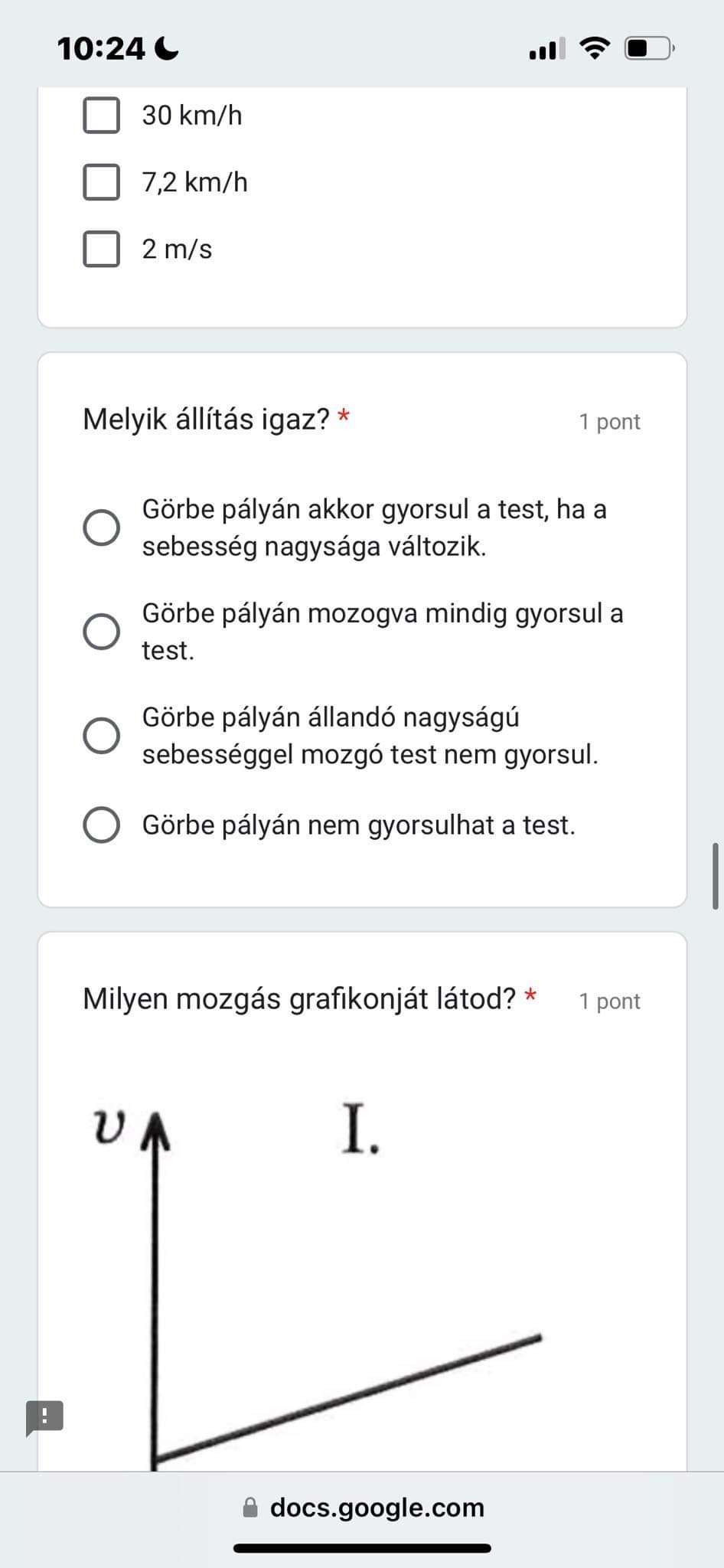This screenshot has height=1568, width=724.
Task: Select 'Görbe pályán mozogva mindig gyorsul' option
Action: (101, 632)
